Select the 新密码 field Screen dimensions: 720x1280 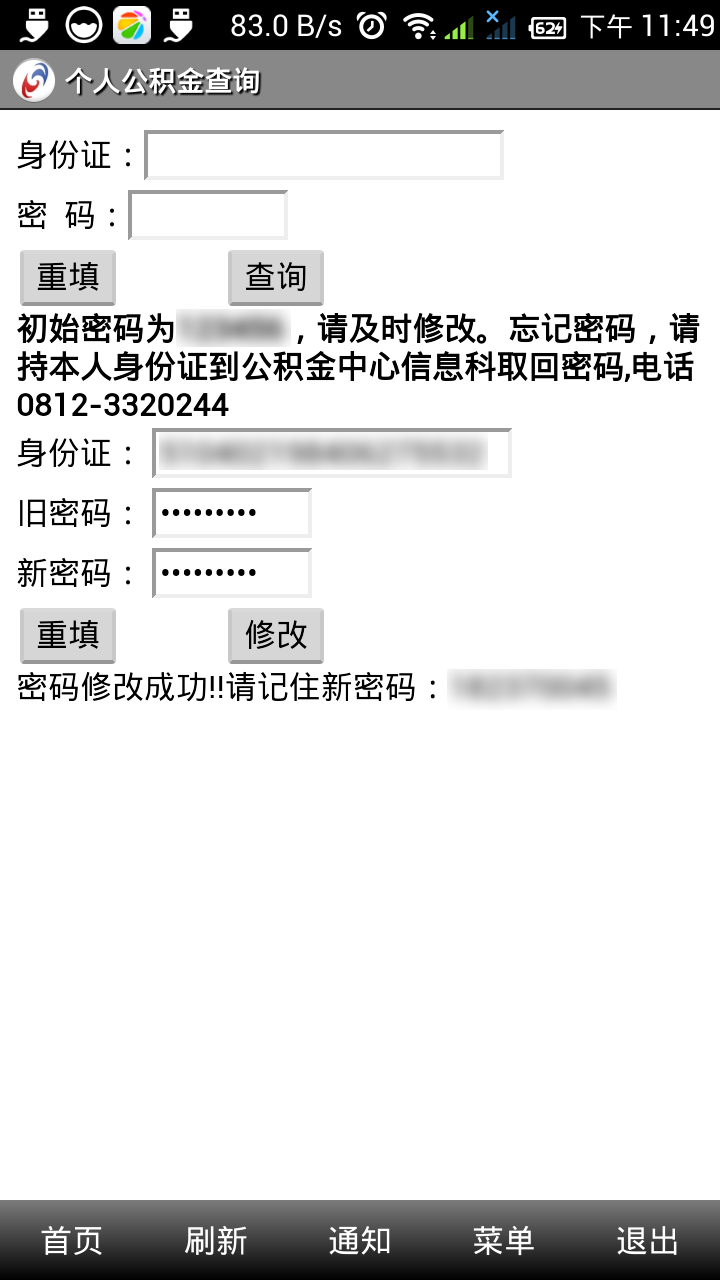click(232, 573)
